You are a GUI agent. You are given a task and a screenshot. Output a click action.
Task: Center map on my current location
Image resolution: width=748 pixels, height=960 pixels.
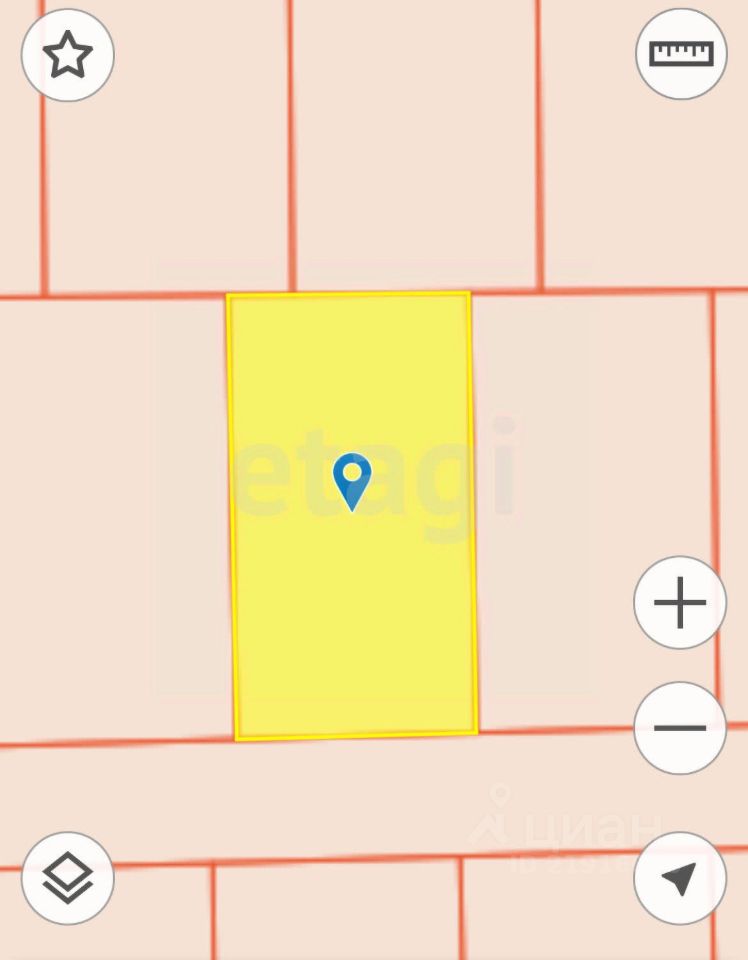(x=680, y=878)
